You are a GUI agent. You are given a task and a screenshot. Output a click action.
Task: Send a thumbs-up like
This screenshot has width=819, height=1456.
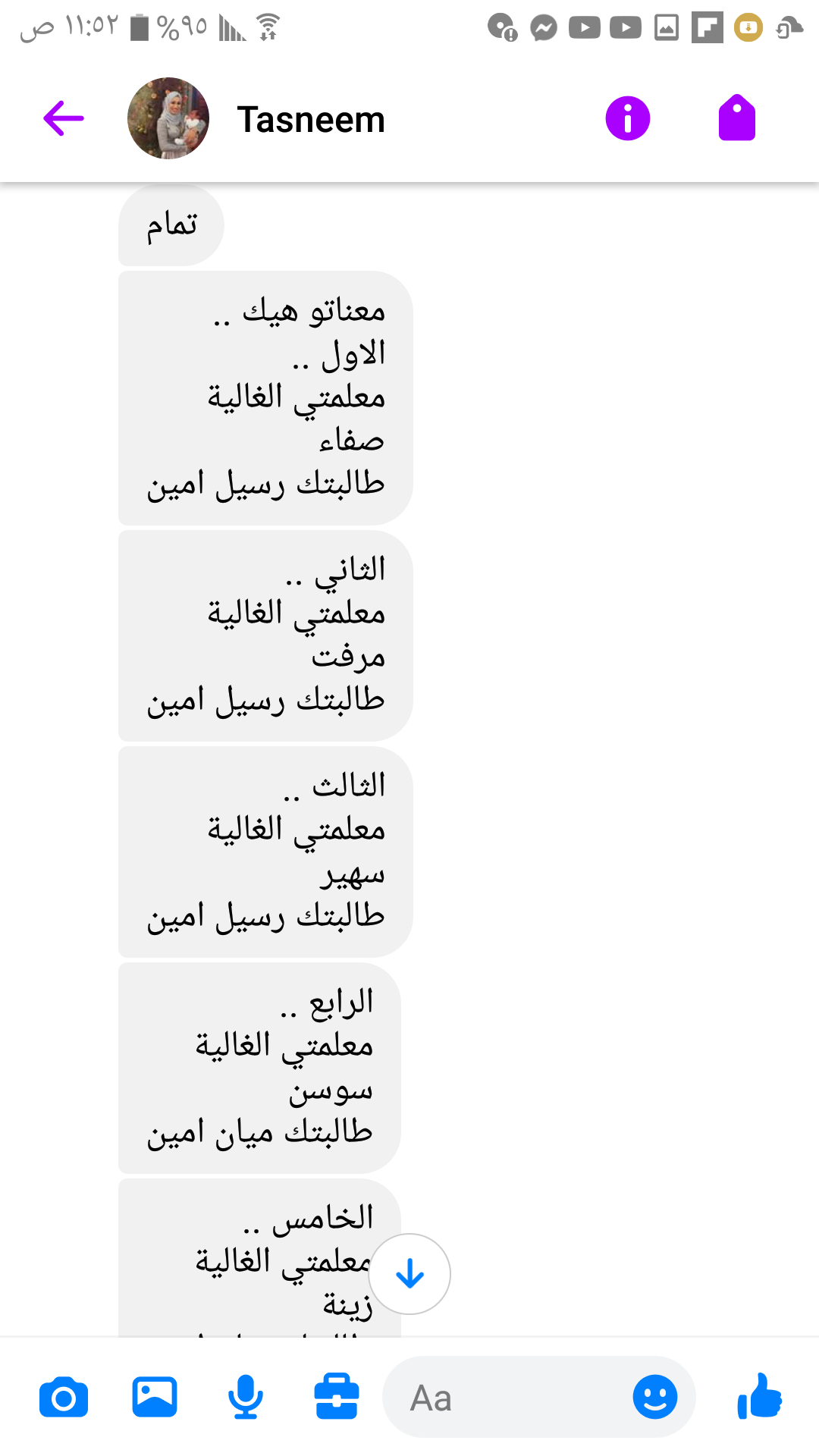(x=759, y=1398)
